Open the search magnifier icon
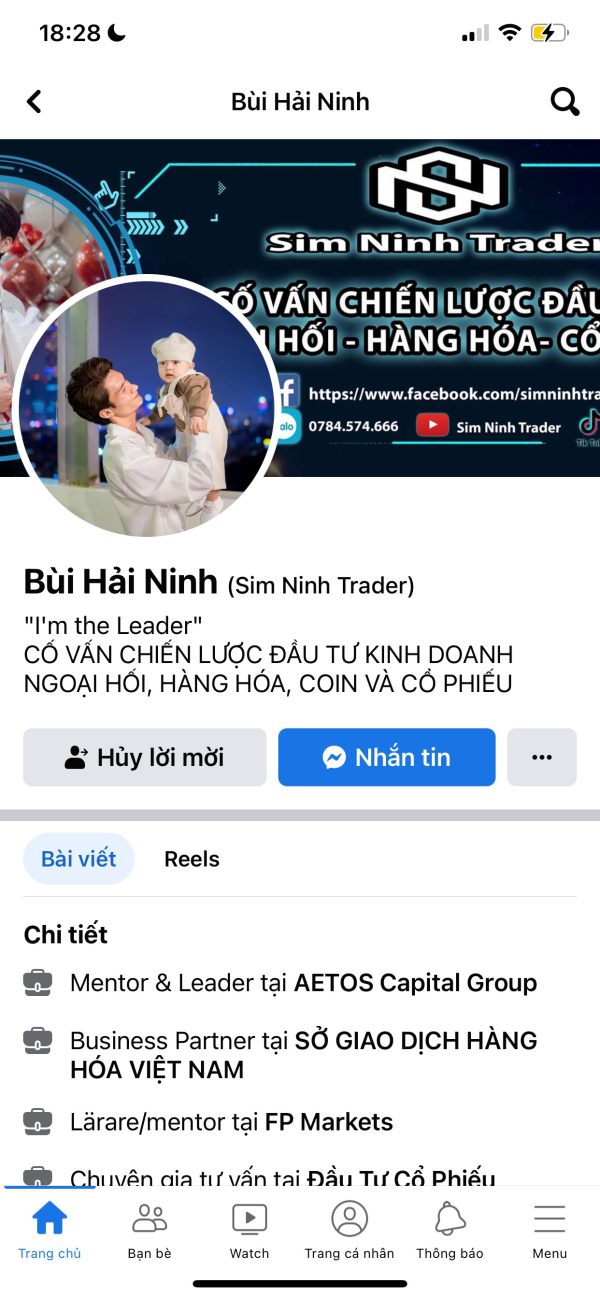 point(565,101)
